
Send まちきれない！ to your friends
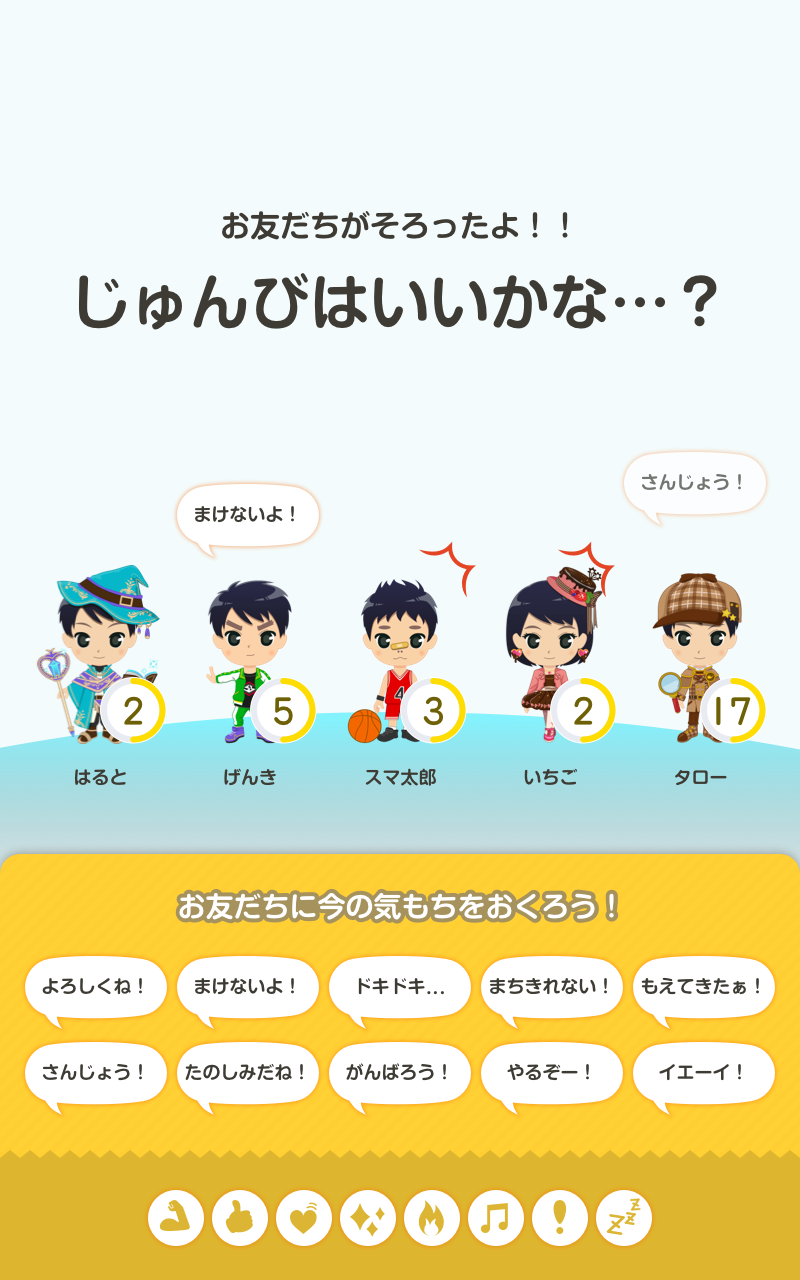(x=551, y=987)
